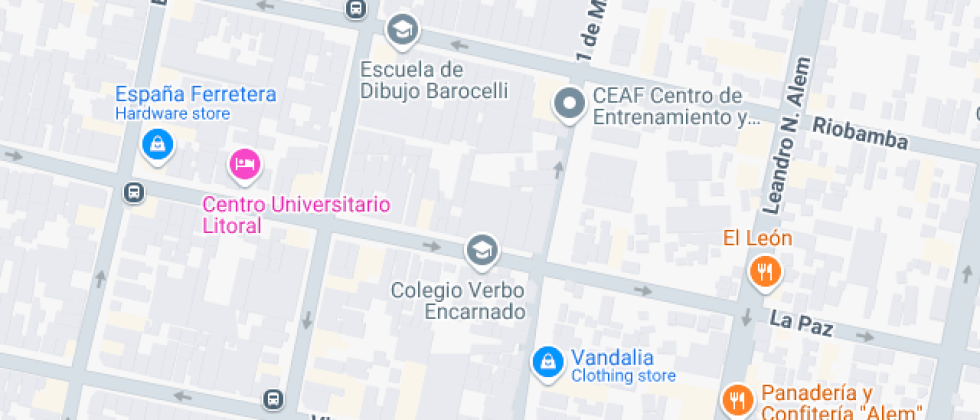Screen dimensions: 980x420
Task: View the Vandalia clothing store pin
Action: point(548,363)
